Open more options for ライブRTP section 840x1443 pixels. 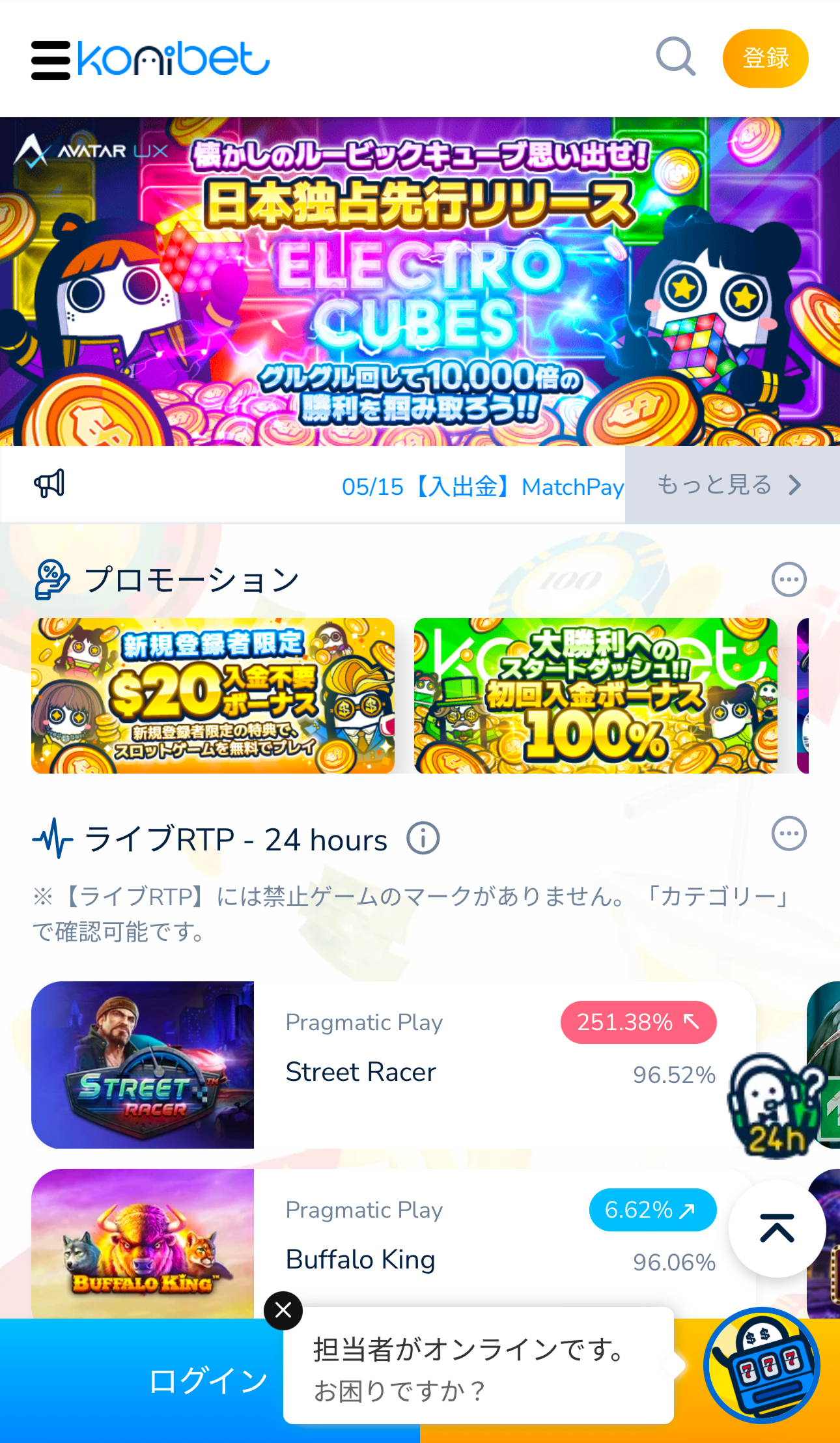pyautogui.click(x=789, y=834)
